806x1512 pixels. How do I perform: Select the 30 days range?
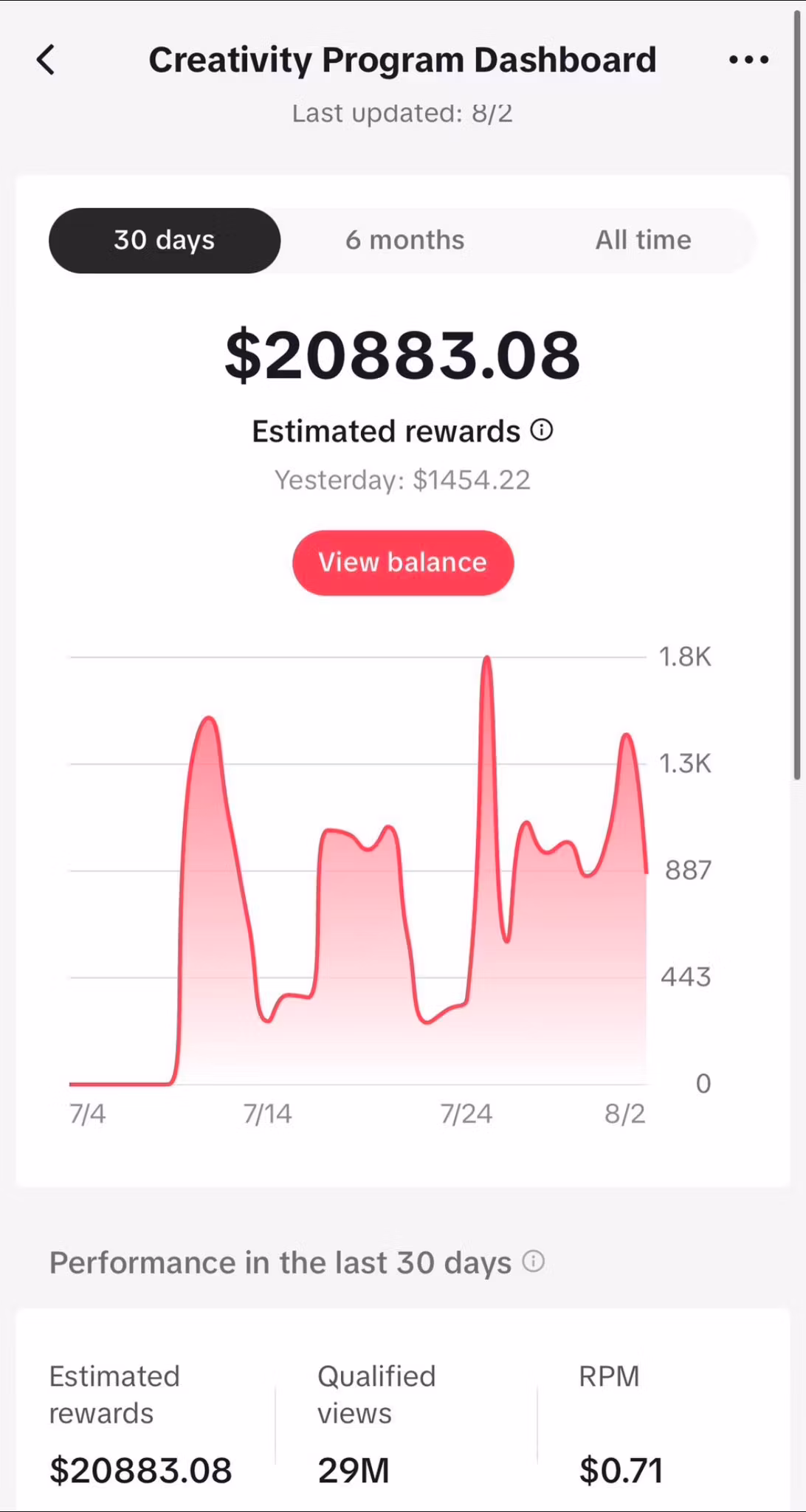(x=165, y=240)
